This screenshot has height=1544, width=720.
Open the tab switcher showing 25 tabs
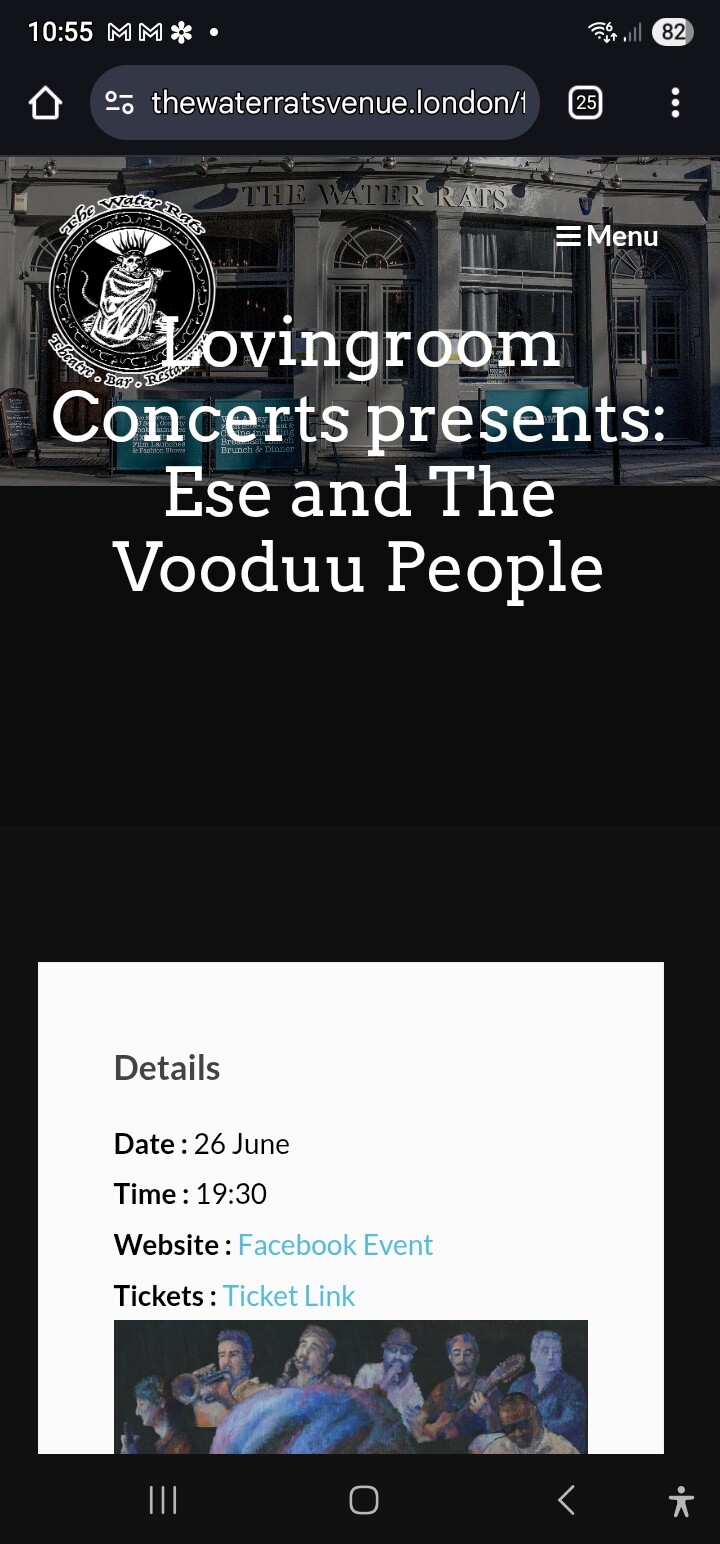click(585, 102)
